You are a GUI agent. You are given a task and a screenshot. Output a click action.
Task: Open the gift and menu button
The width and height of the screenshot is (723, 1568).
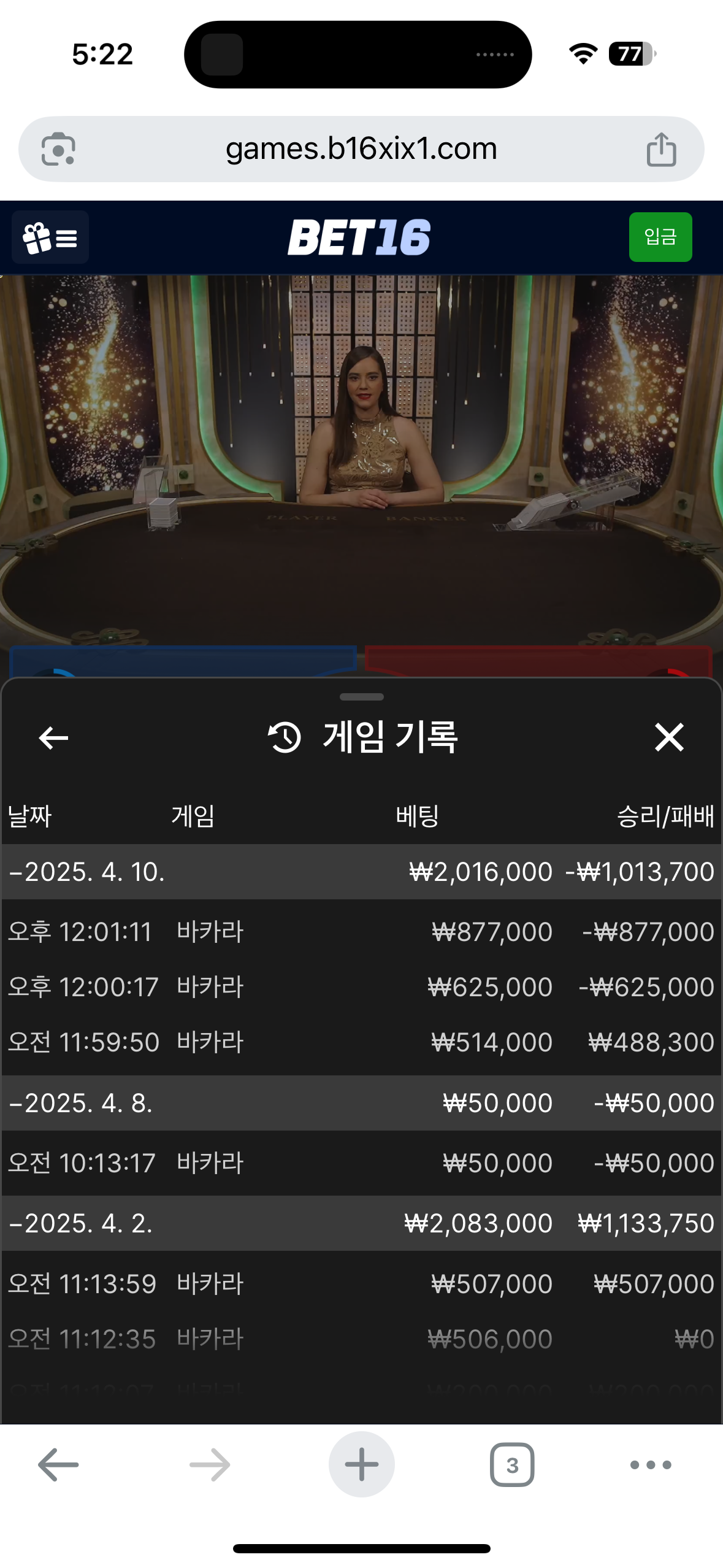click(50, 237)
